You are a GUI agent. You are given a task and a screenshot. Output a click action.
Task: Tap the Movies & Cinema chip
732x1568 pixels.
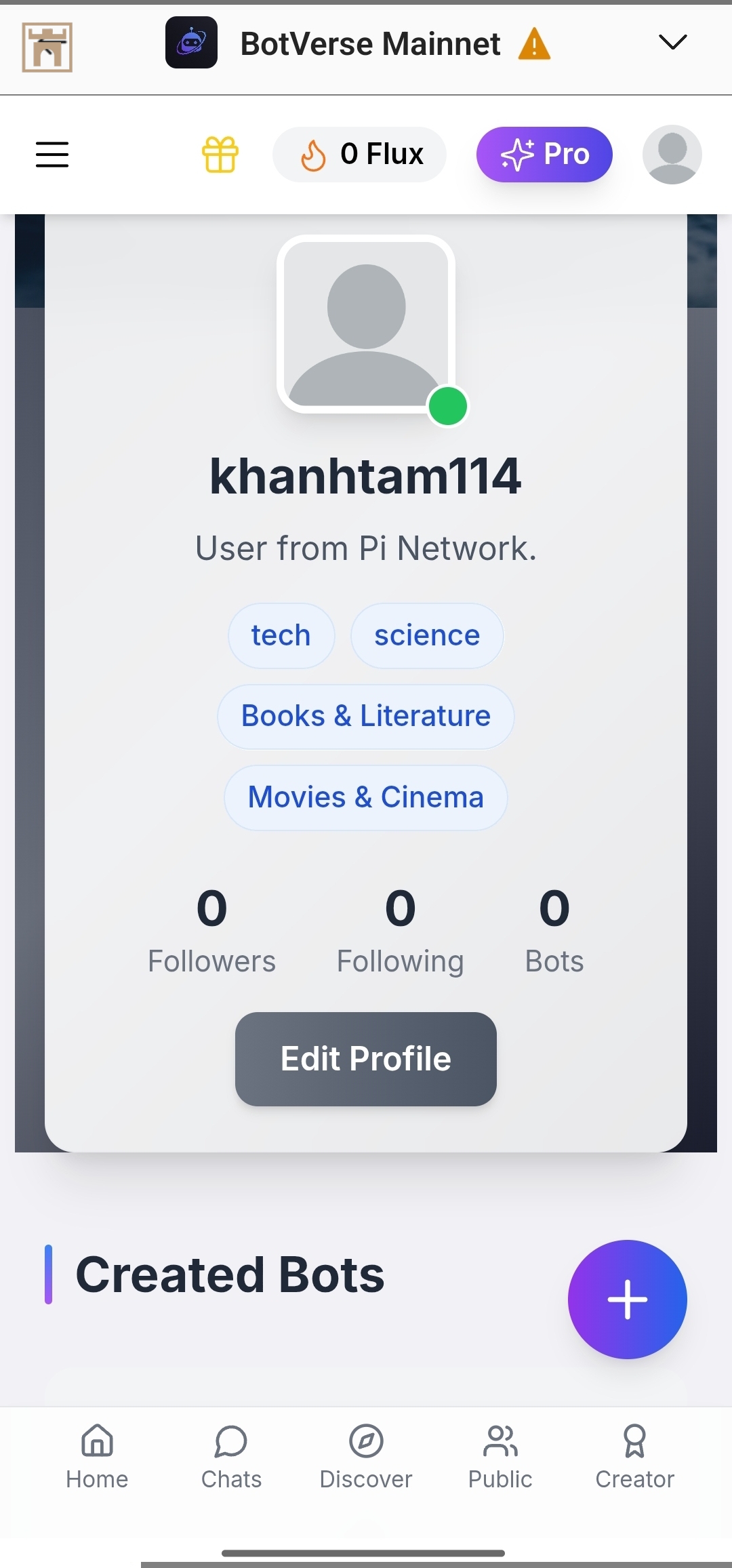point(366,798)
